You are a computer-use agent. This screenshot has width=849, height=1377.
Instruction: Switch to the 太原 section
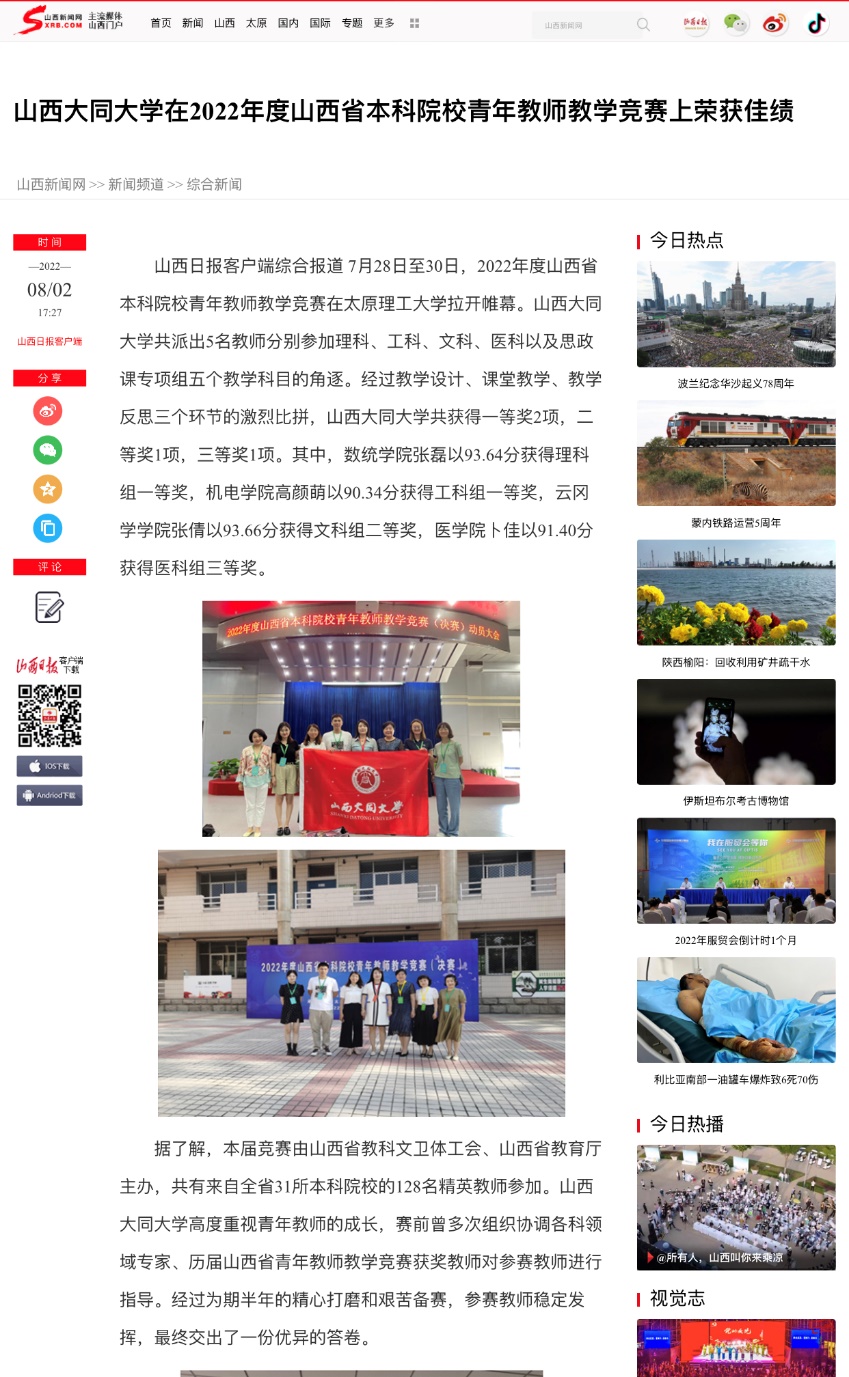click(256, 23)
